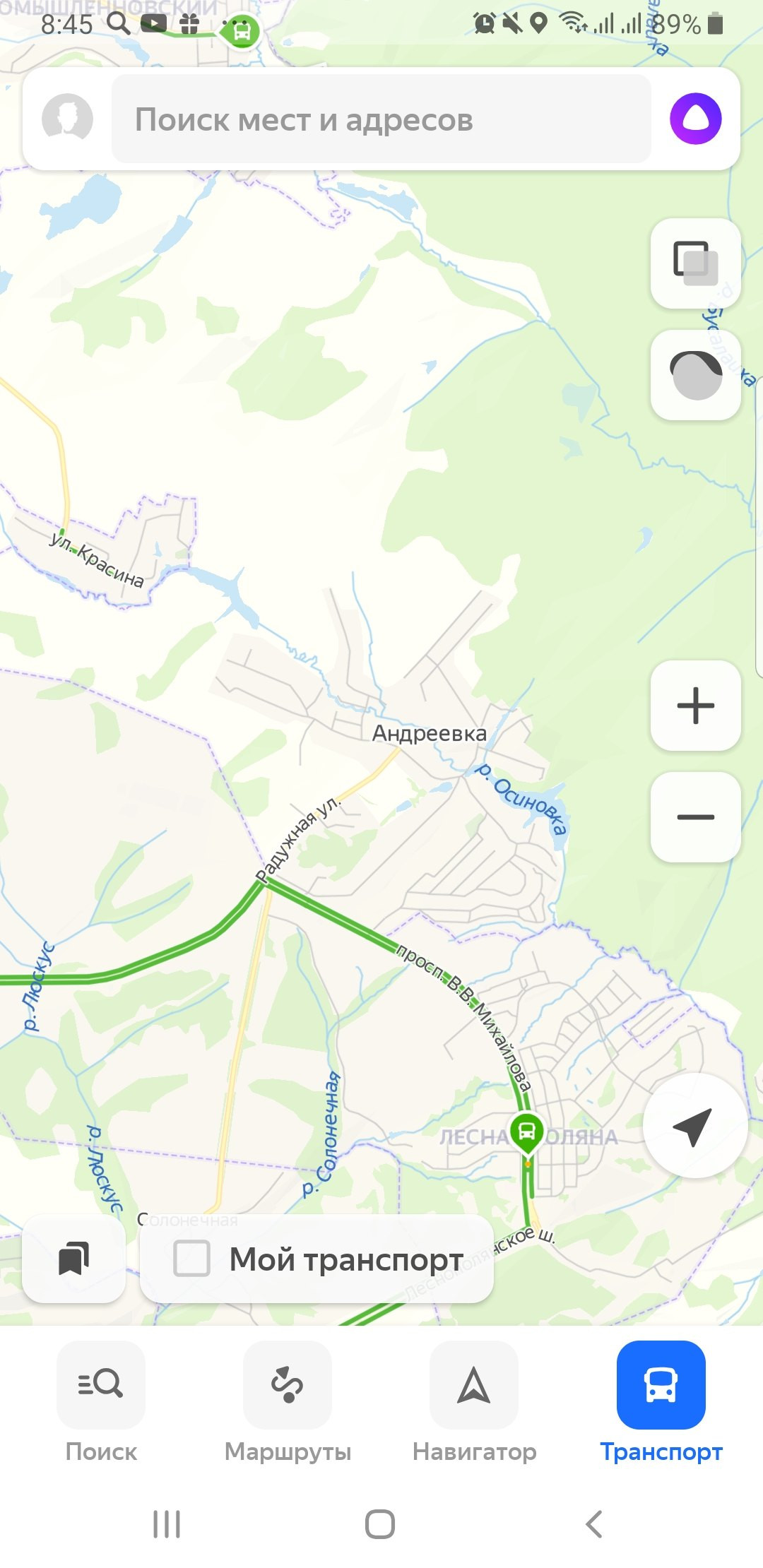The image size is (763, 1568).
Task: Check the 'Мой транспорт' checkbox
Action: click(192, 1259)
